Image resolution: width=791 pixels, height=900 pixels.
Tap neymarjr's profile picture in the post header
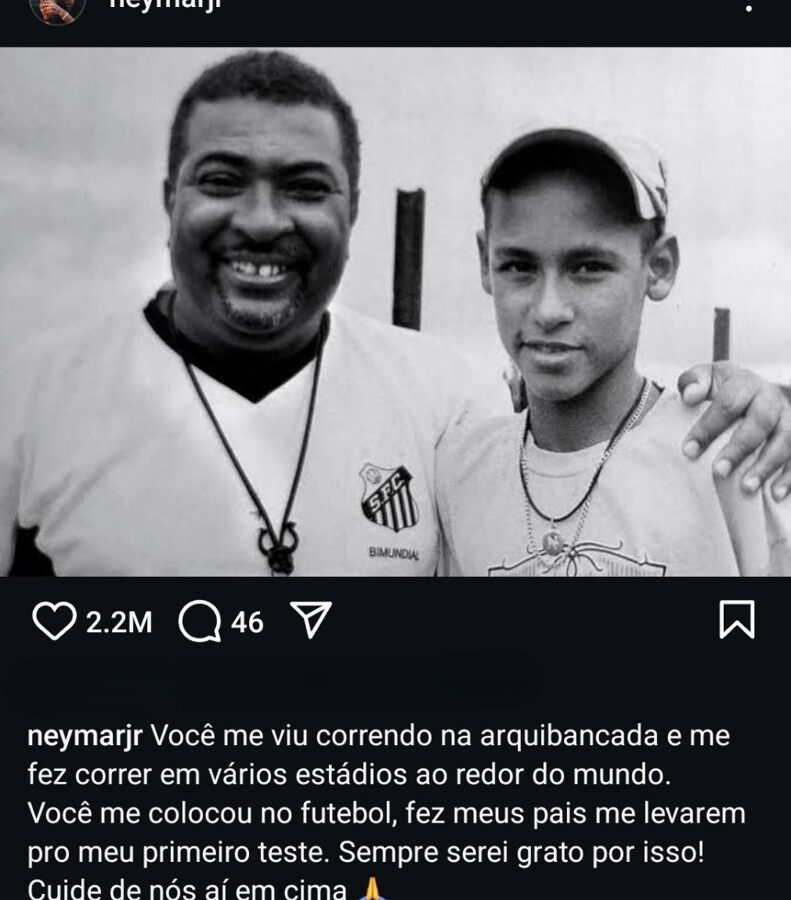click(57, 8)
